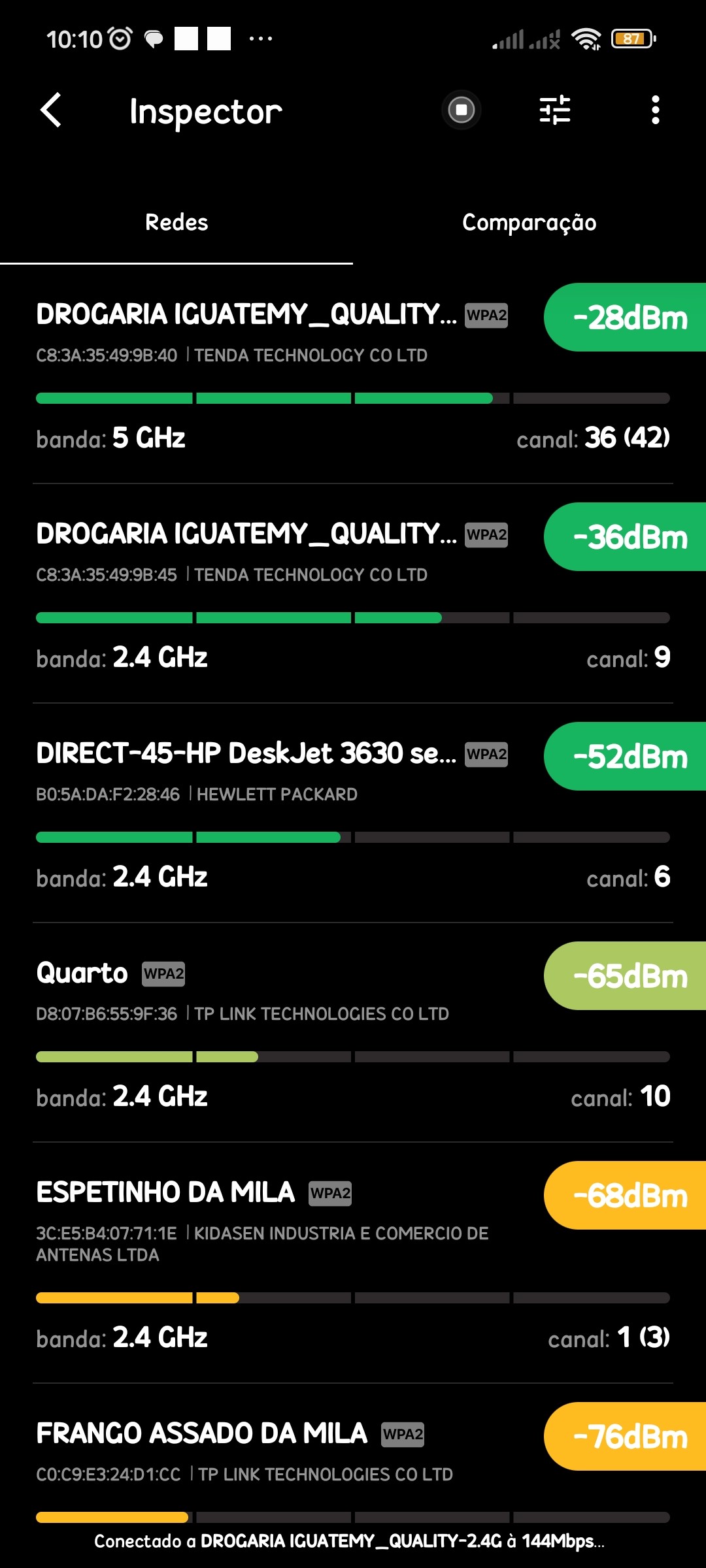Open the overflow menu
Image resolution: width=706 pixels, height=1568 pixels.
(655, 110)
